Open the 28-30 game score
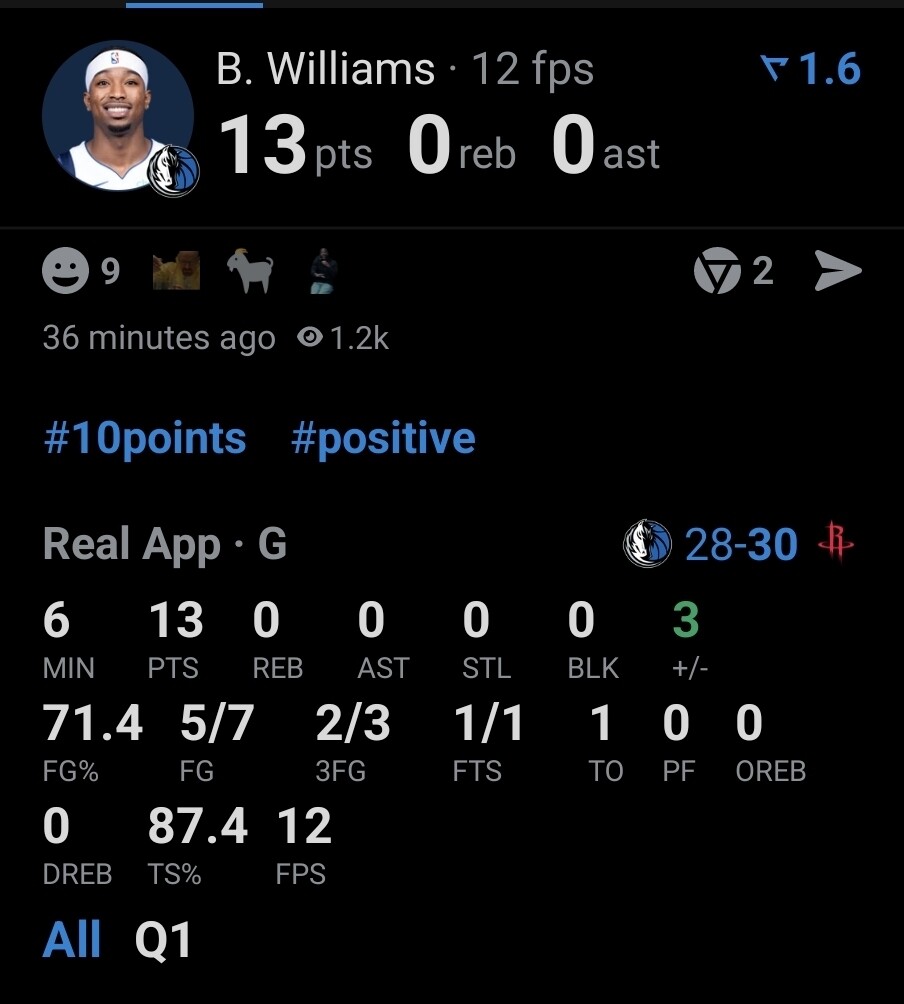 (740, 545)
